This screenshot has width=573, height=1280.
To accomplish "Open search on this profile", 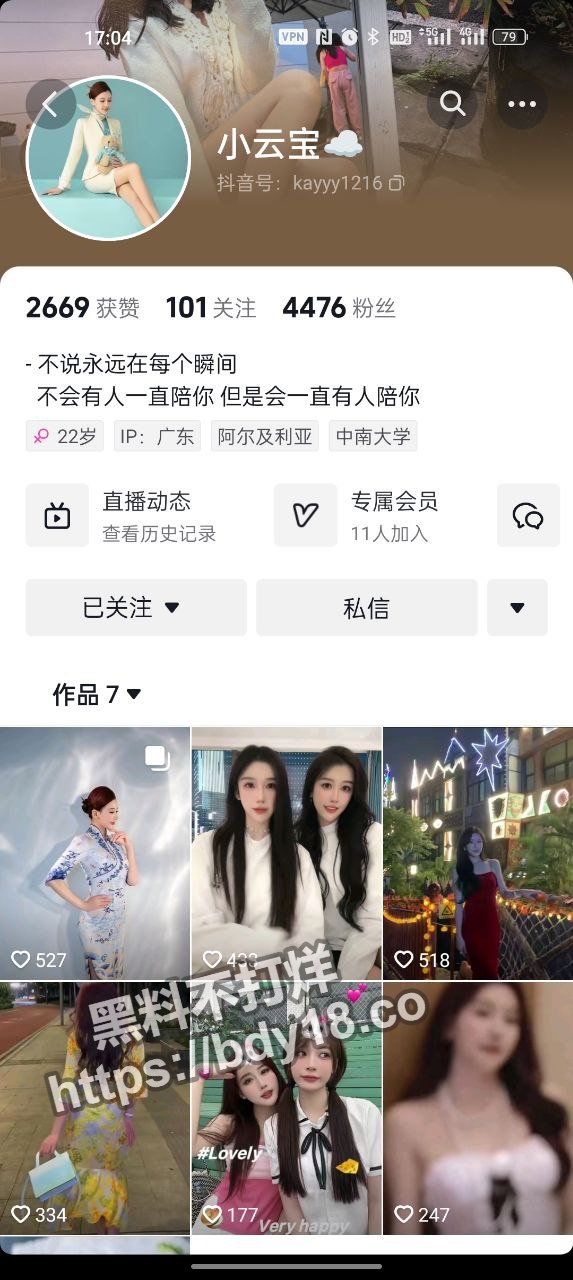I will [453, 104].
